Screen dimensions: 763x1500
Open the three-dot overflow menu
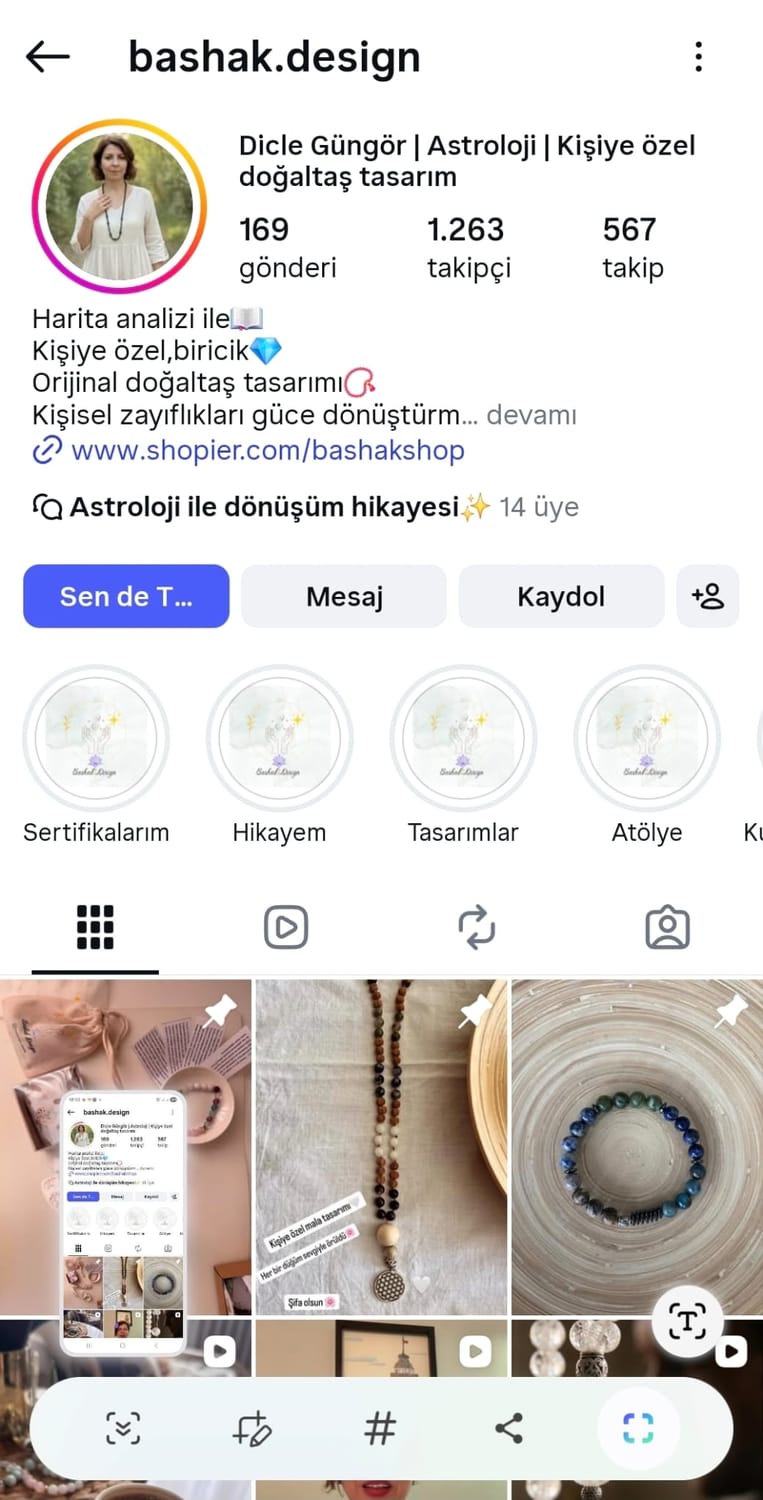pos(698,57)
